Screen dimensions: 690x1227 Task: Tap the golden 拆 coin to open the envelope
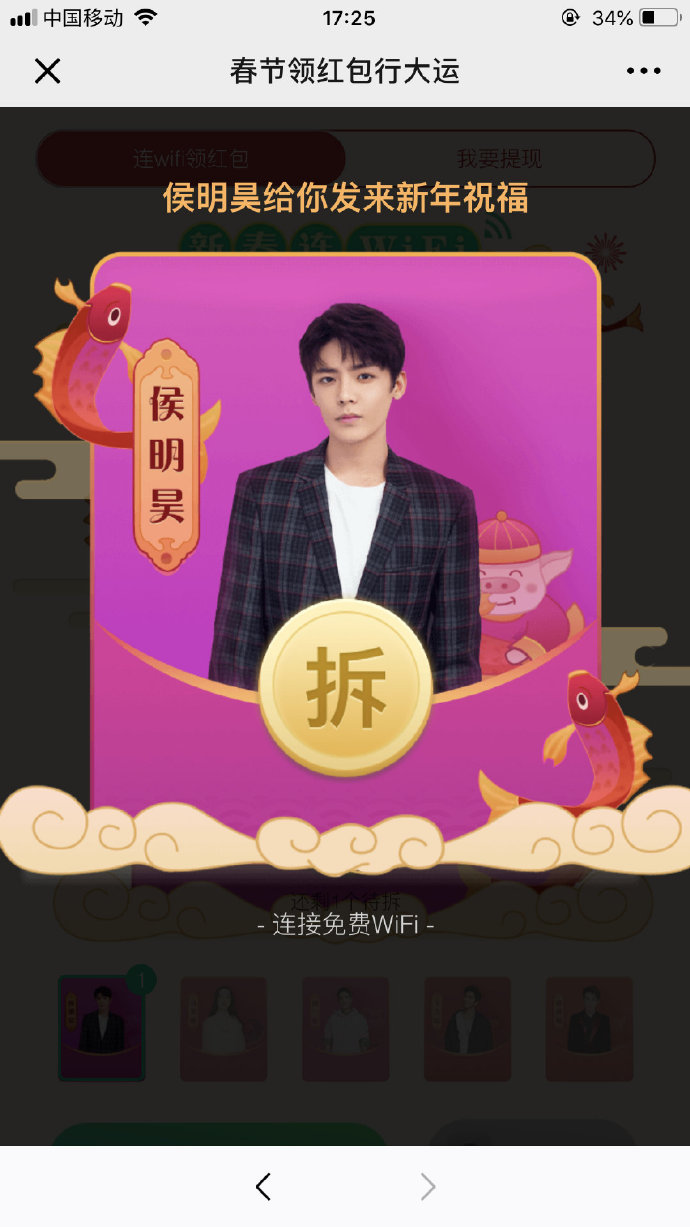[x=346, y=687]
